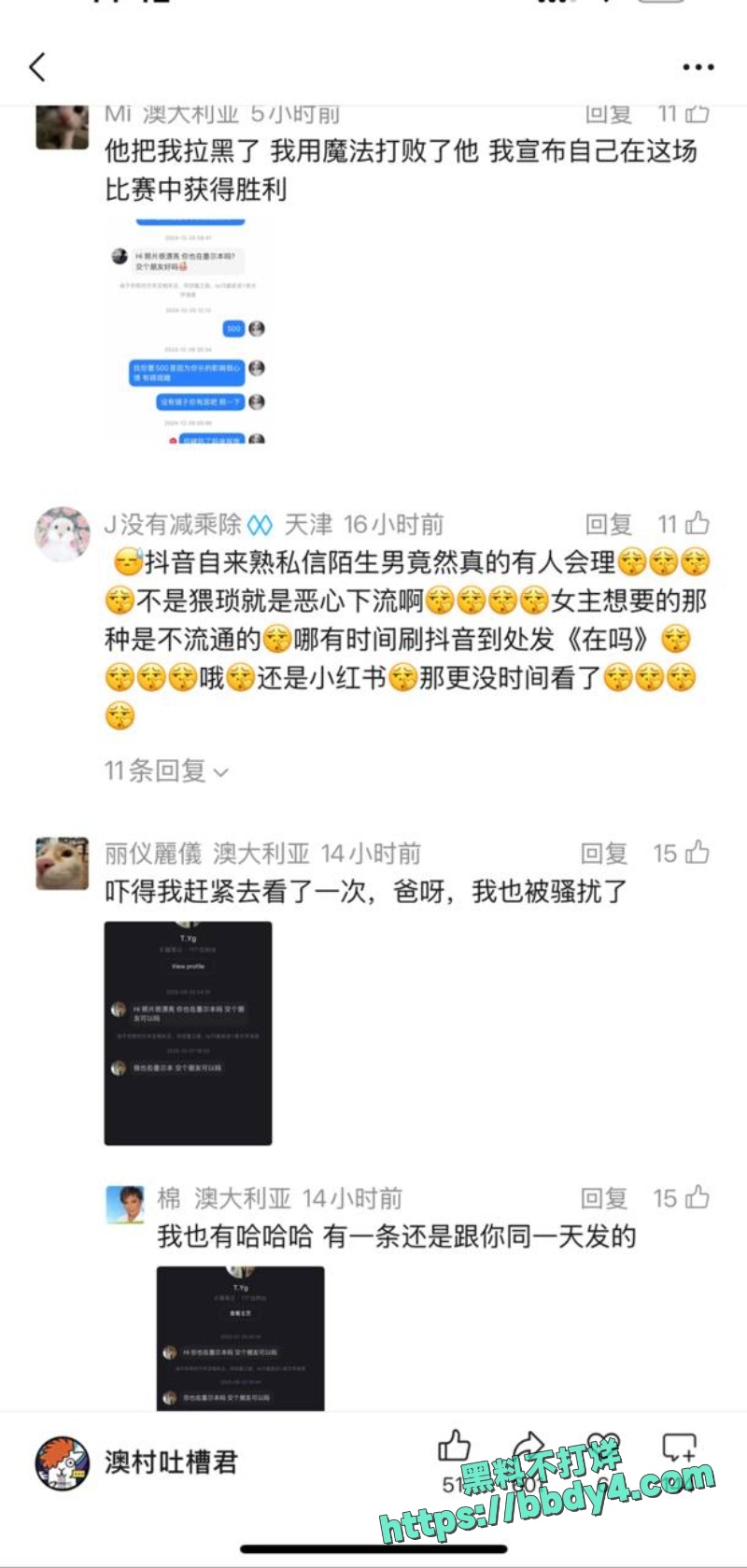Screen dimensions: 747x1568
Task: Like the post with the bottom thumbs-up
Action: (455, 1446)
